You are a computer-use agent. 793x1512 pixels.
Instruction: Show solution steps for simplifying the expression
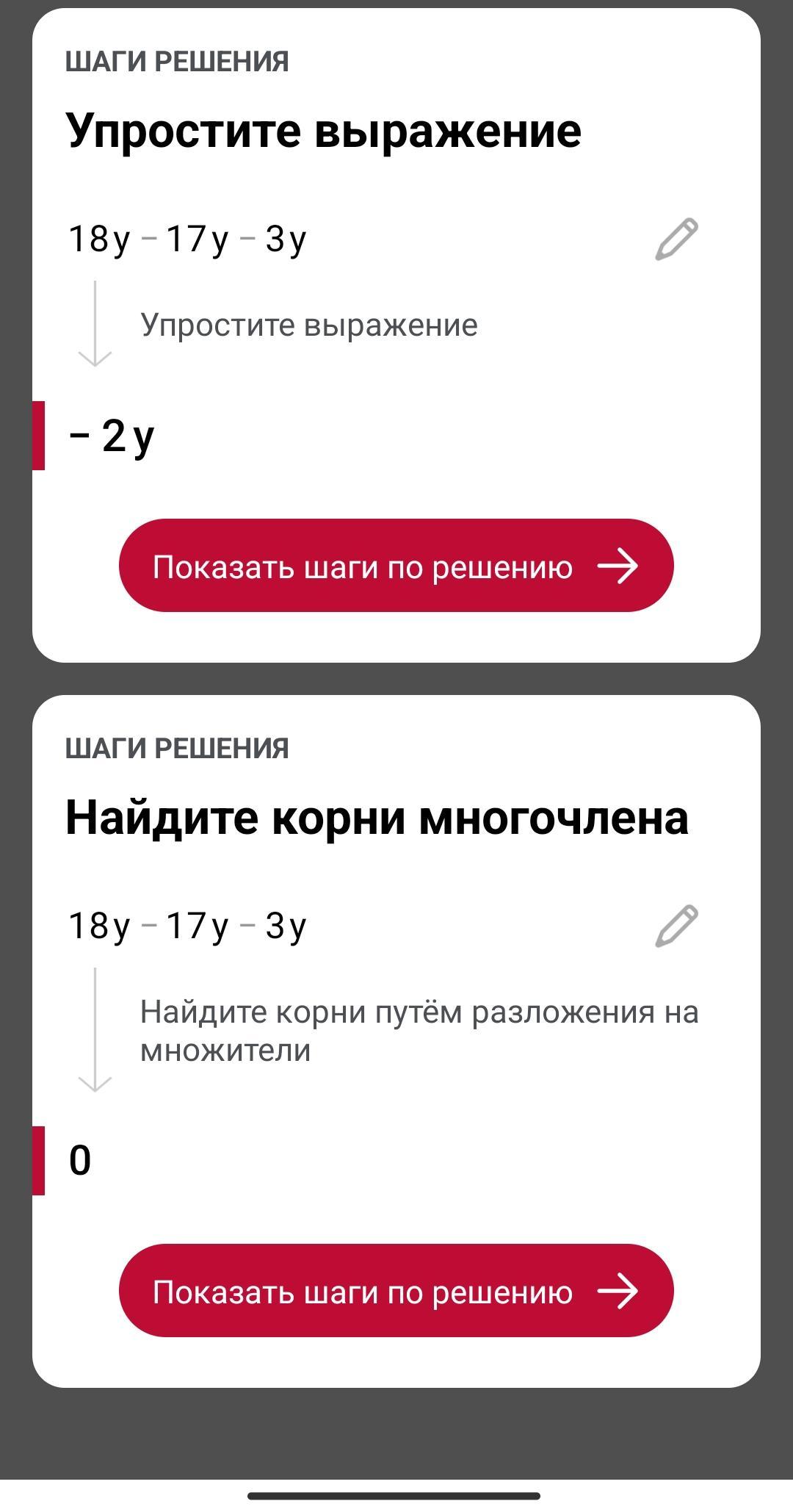coord(396,566)
